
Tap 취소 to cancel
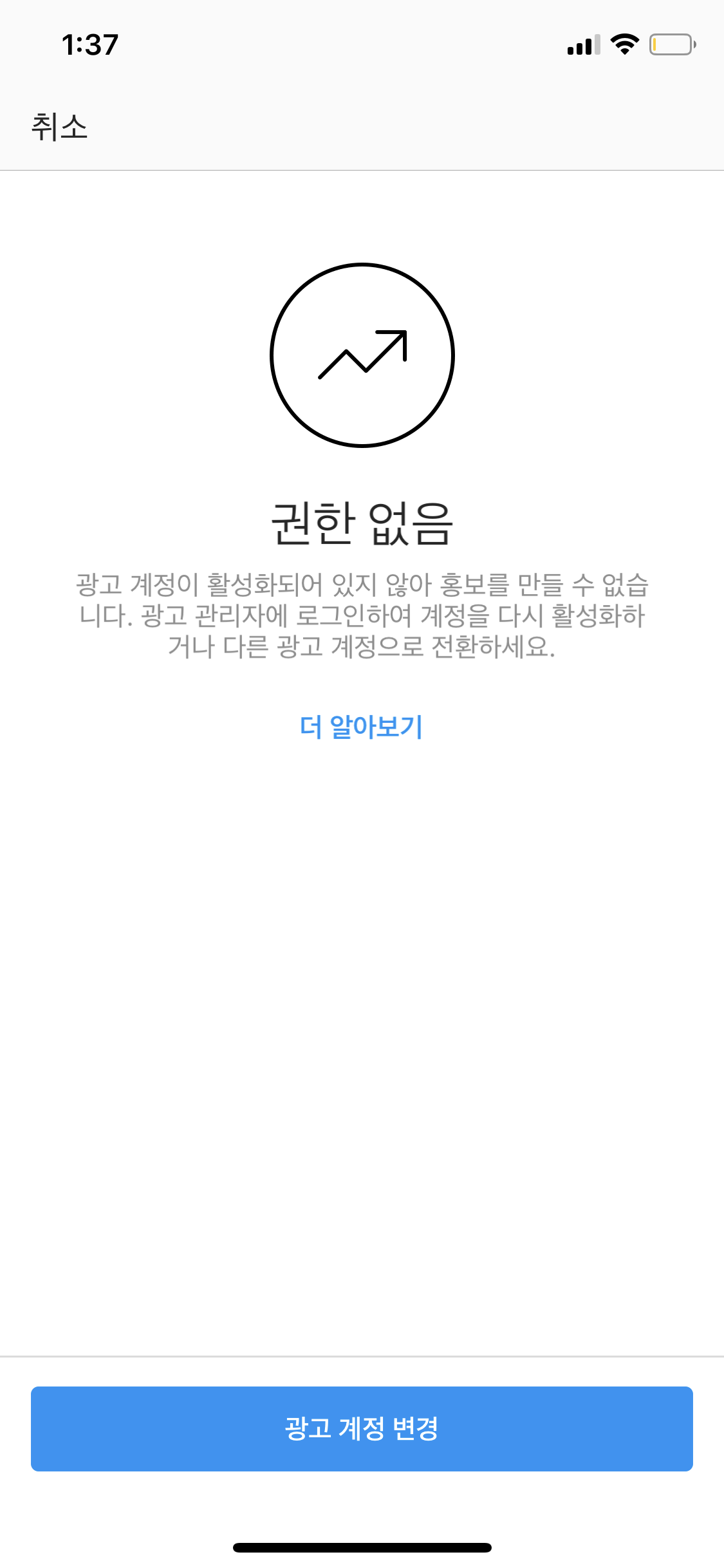(59, 127)
